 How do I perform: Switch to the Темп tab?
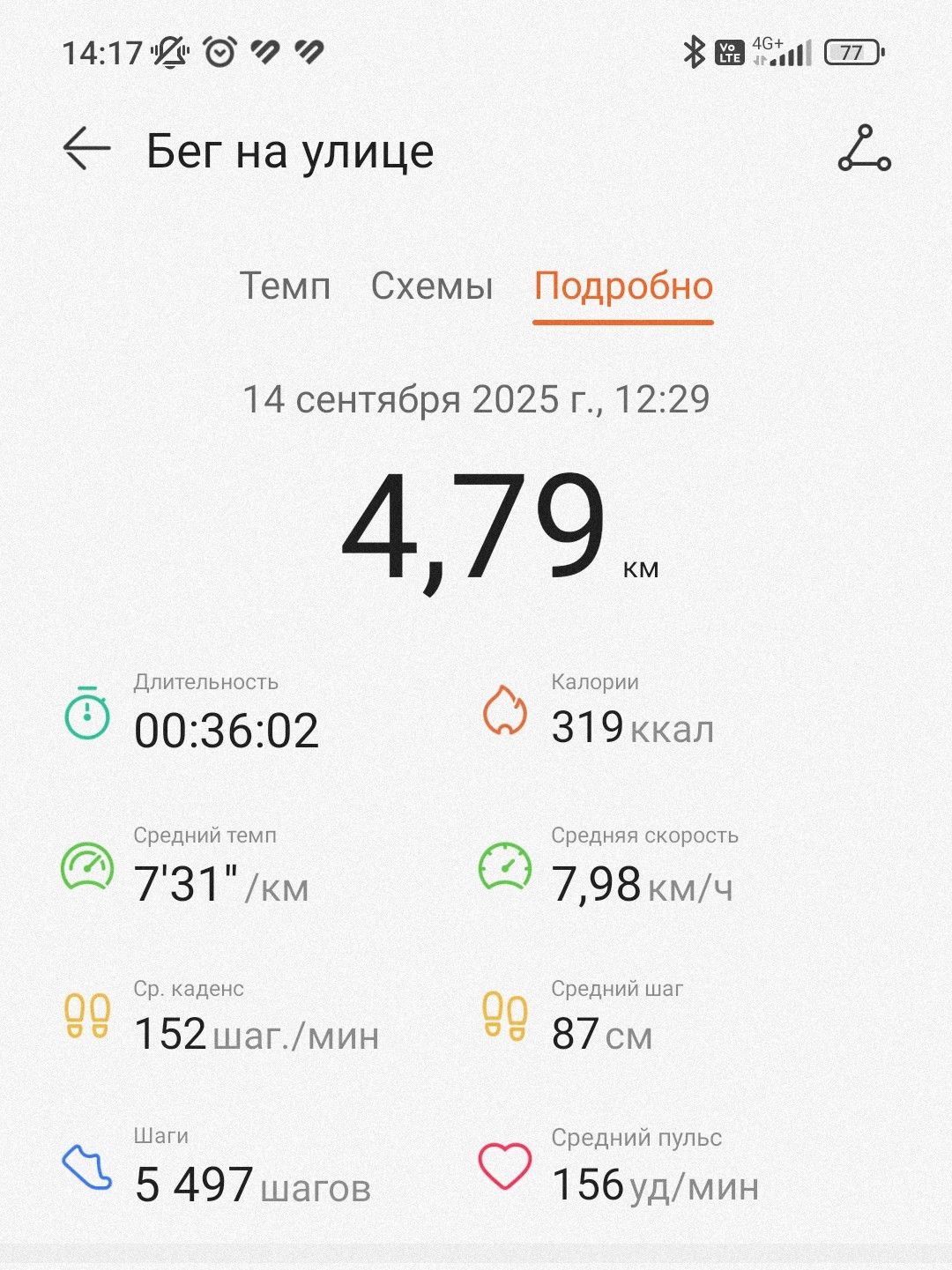coord(285,286)
